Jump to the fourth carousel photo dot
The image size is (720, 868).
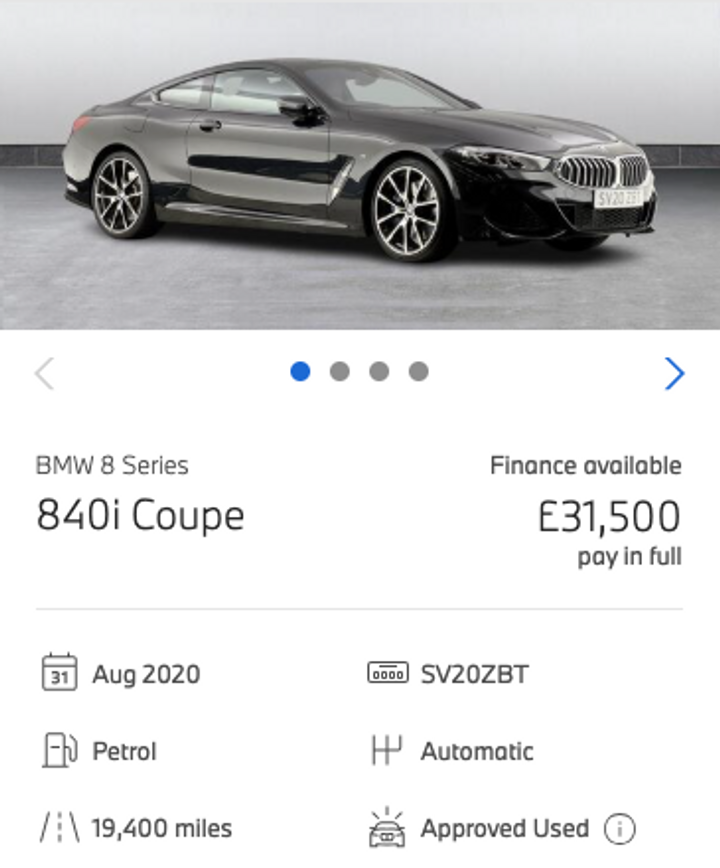[418, 372]
